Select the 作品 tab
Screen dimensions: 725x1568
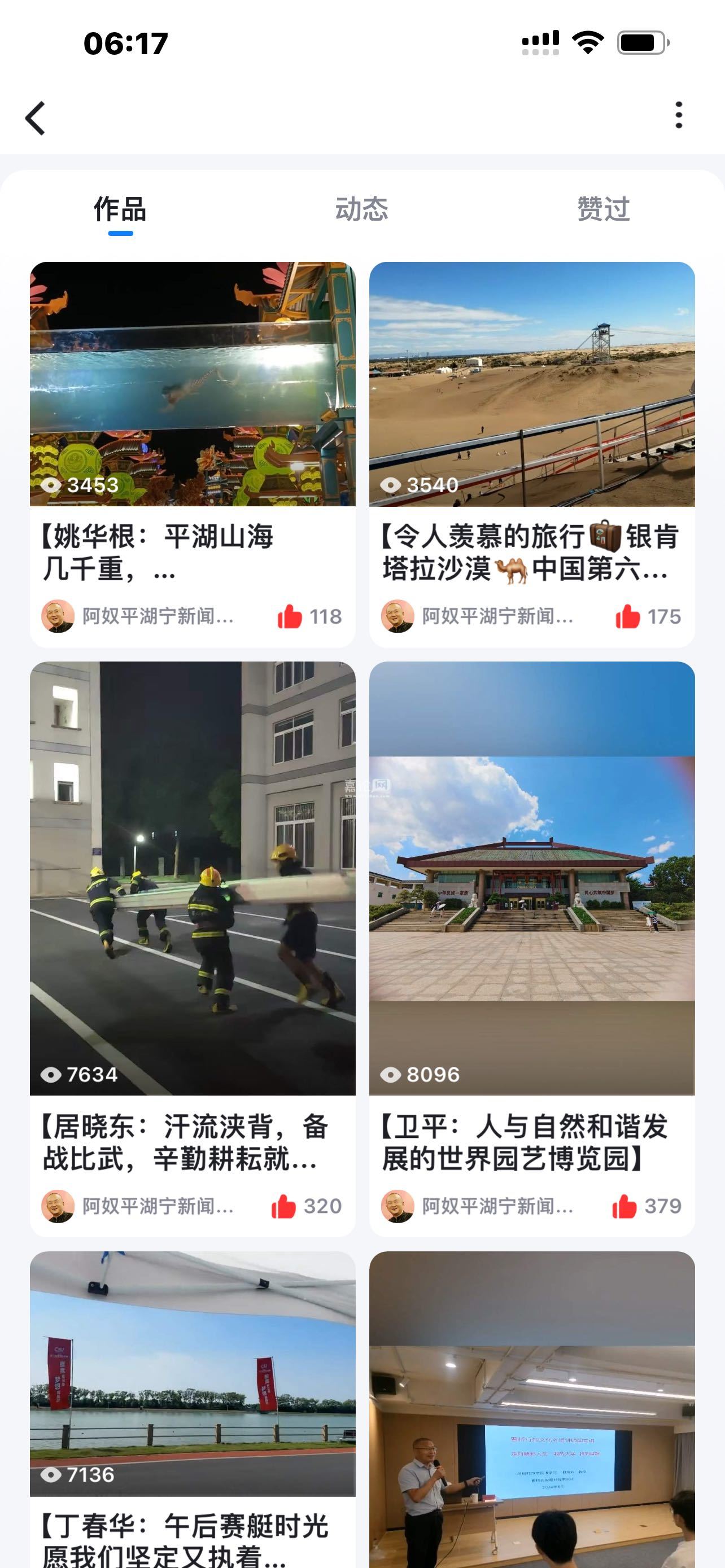[x=120, y=209]
